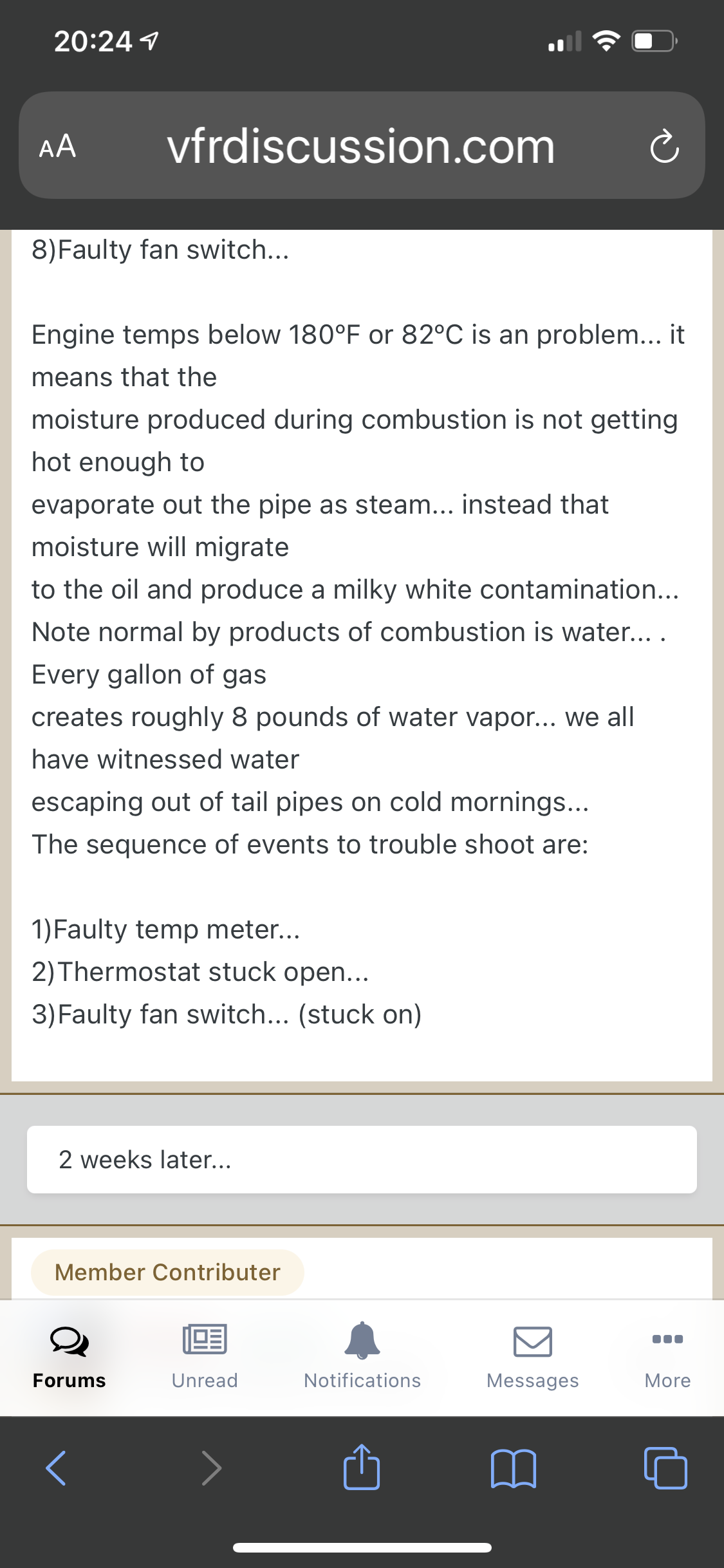Open the AA reader text options

click(58, 146)
